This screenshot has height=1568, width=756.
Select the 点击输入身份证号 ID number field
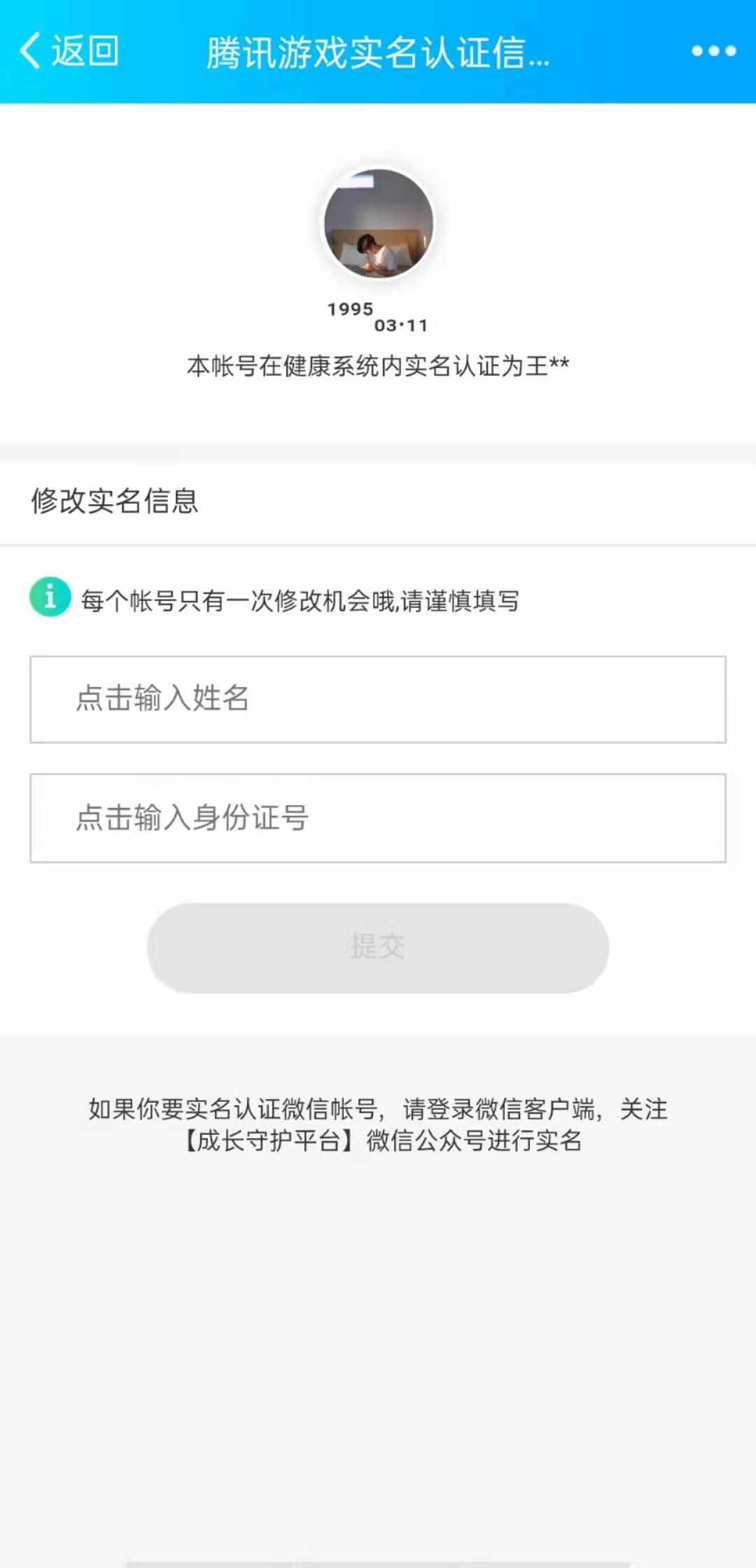(377, 817)
